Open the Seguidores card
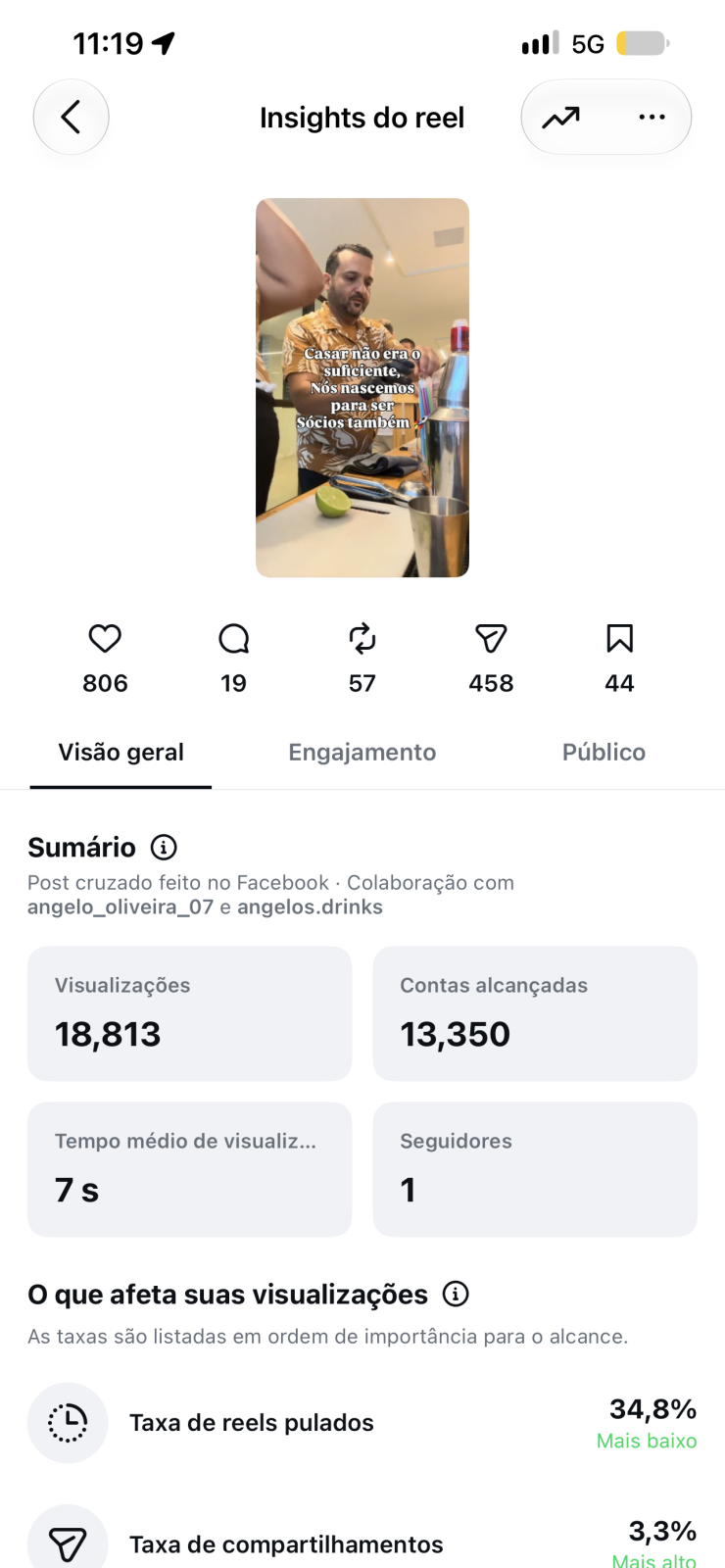 tap(535, 1169)
